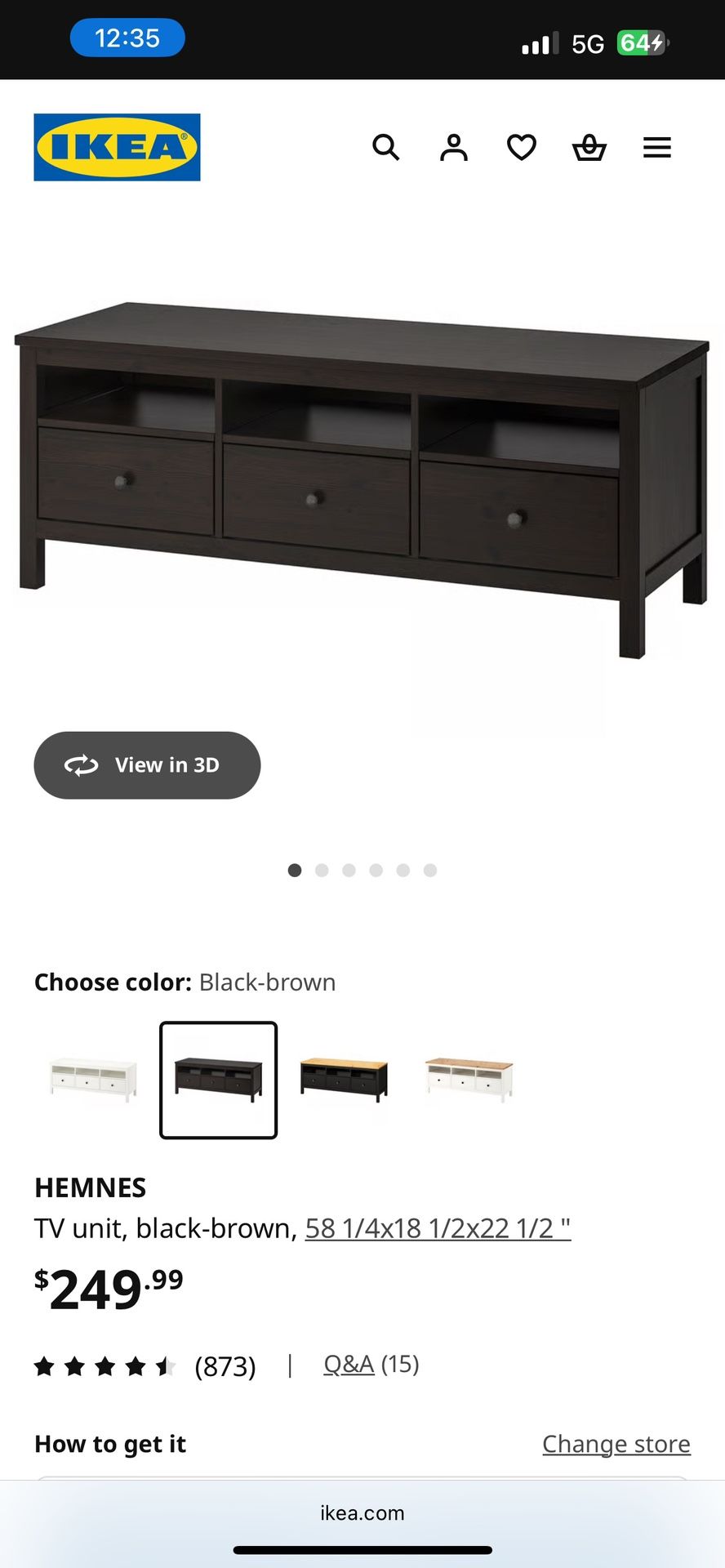Open the hamburger navigation menu

pyautogui.click(x=656, y=148)
